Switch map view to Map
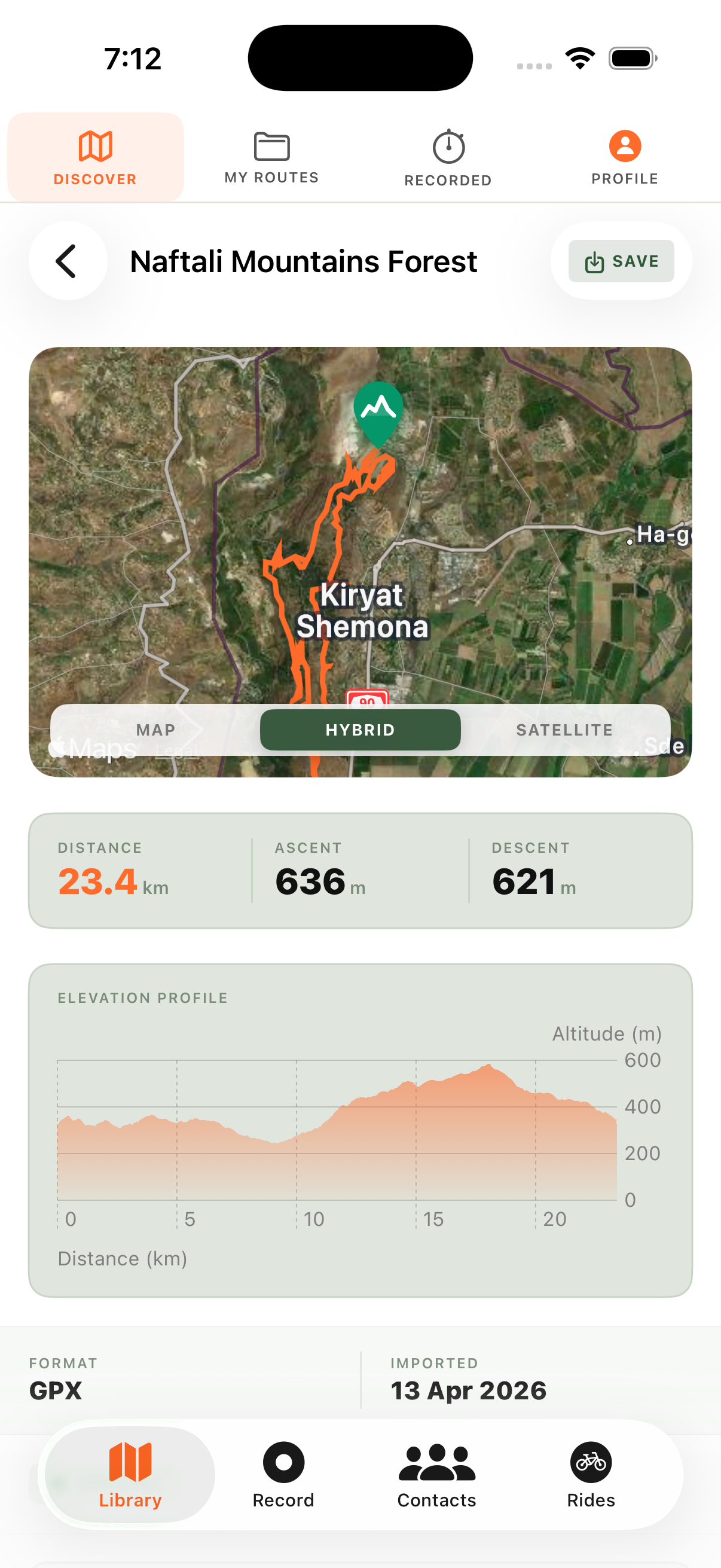Screen dimensions: 721x1568 coord(156,730)
